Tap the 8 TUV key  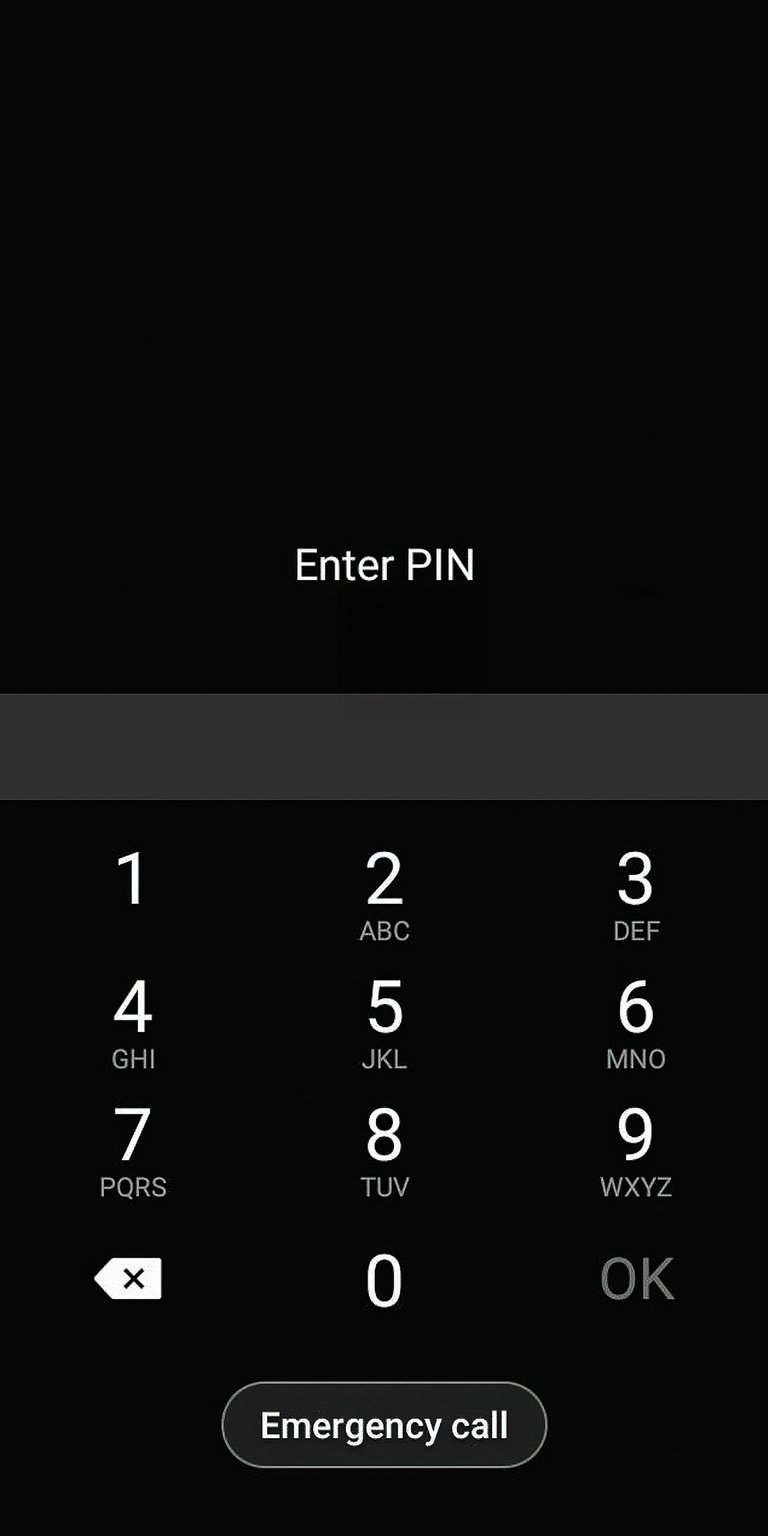click(385, 1146)
